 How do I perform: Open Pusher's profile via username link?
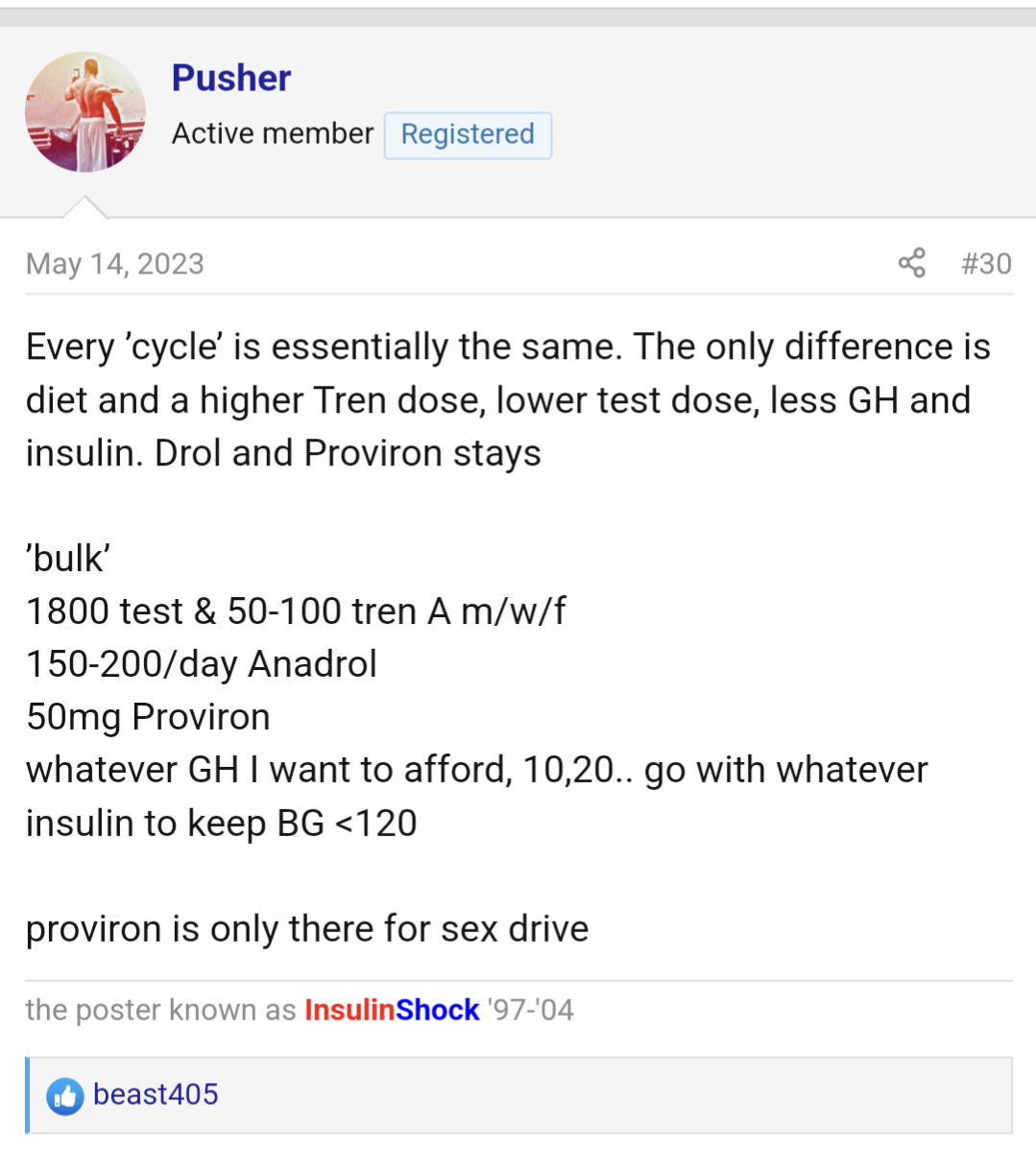[x=230, y=79]
